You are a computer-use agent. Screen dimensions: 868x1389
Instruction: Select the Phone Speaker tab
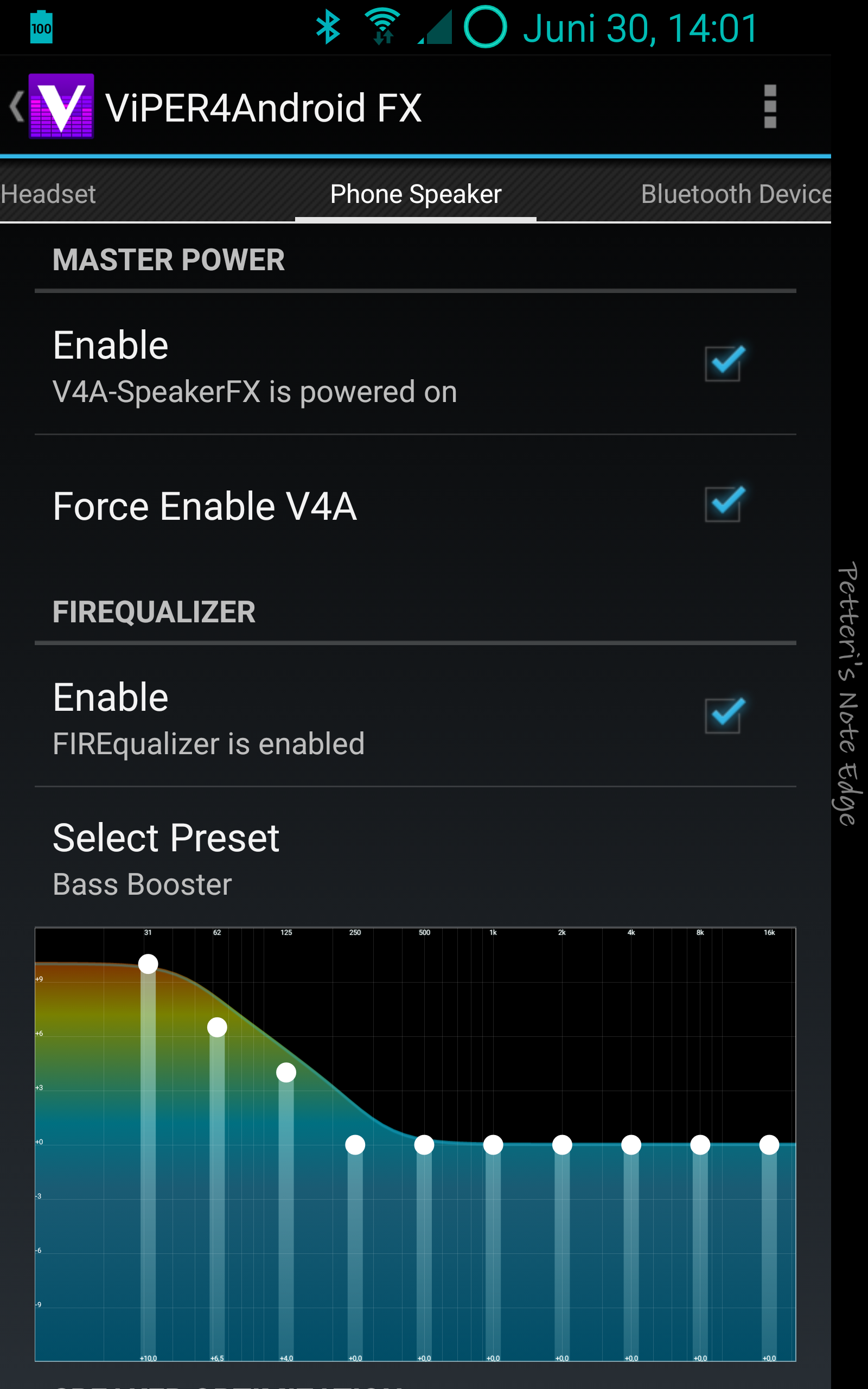pyautogui.click(x=416, y=194)
